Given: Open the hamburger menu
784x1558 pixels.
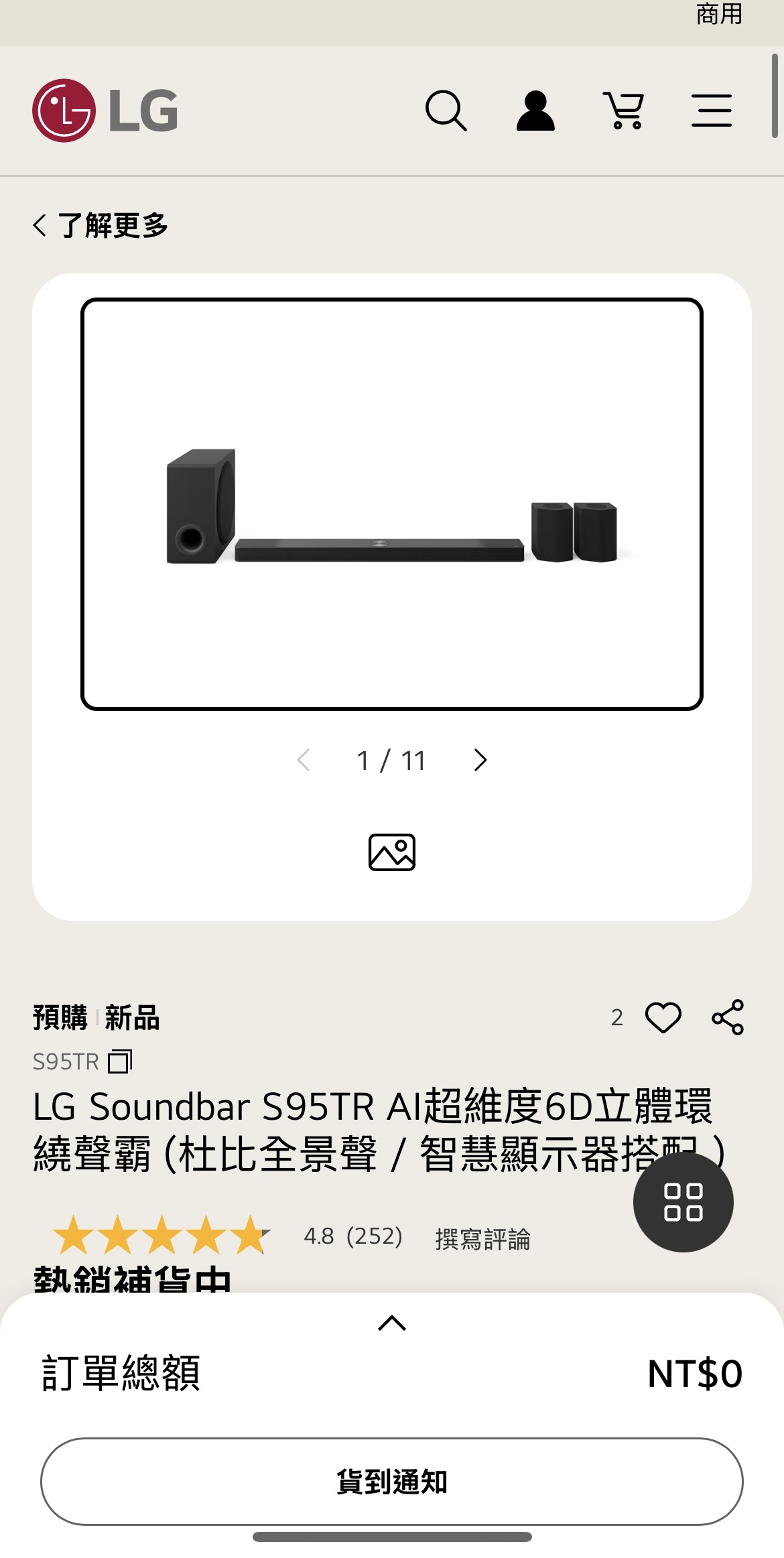Looking at the screenshot, I should coord(712,111).
